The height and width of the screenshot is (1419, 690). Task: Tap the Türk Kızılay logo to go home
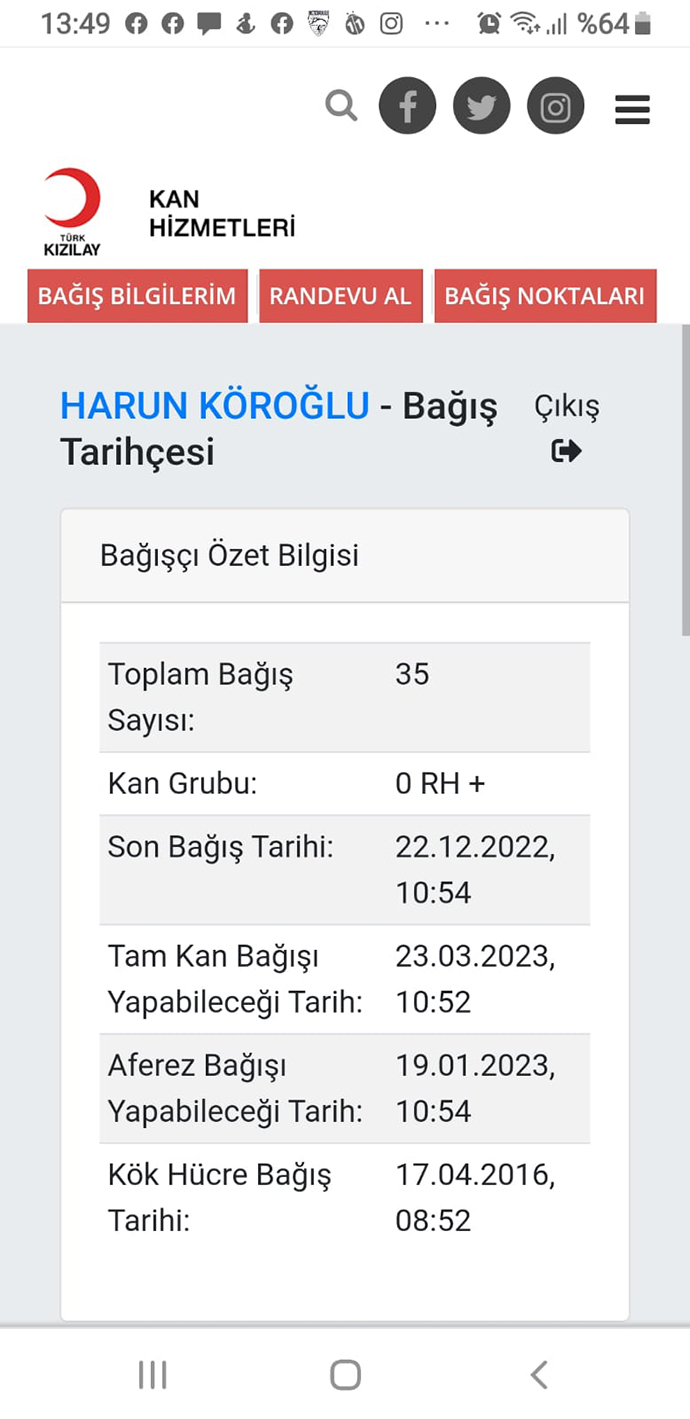(72, 211)
